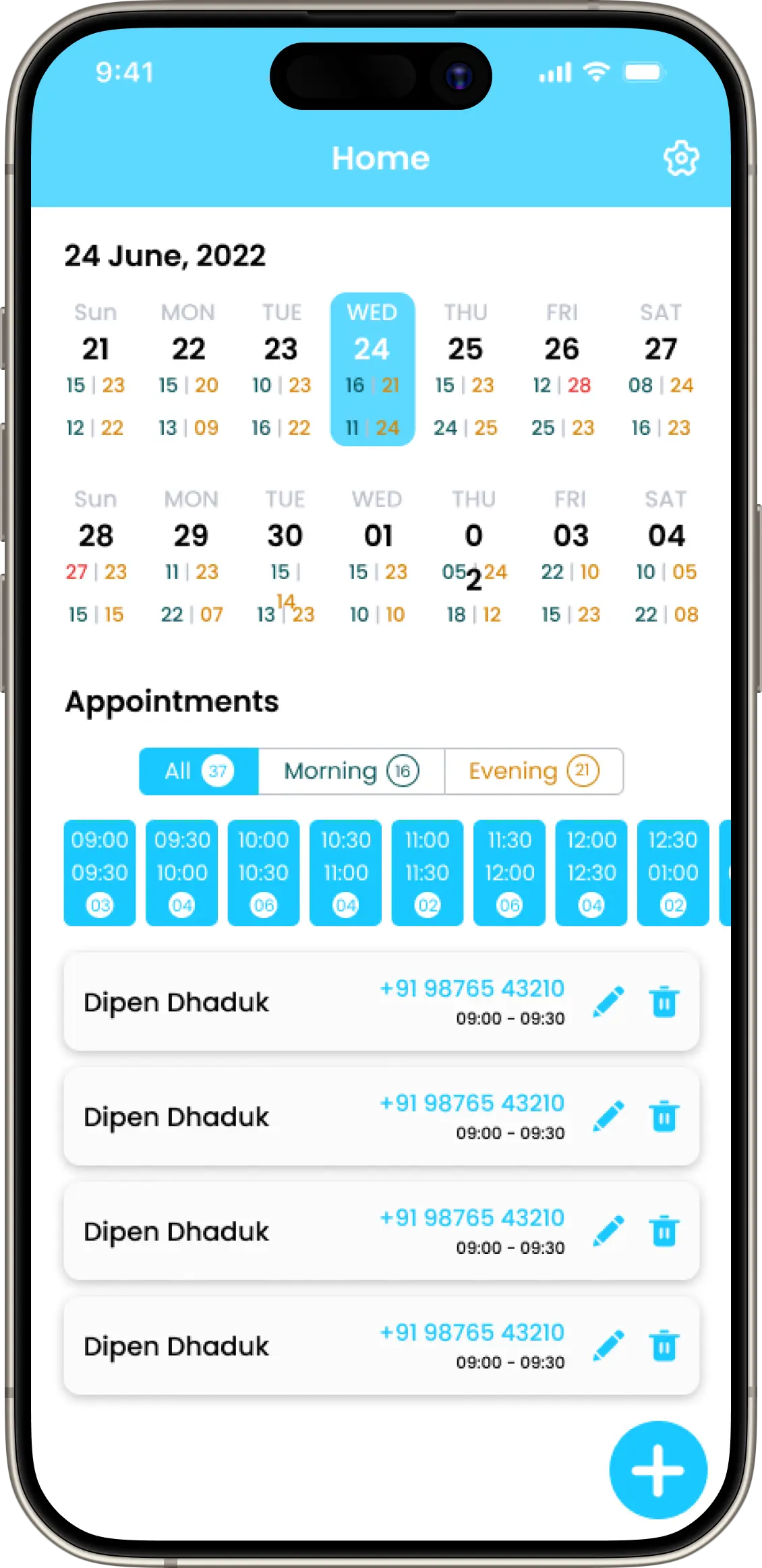Select Sunday 28 date

pos(96,536)
